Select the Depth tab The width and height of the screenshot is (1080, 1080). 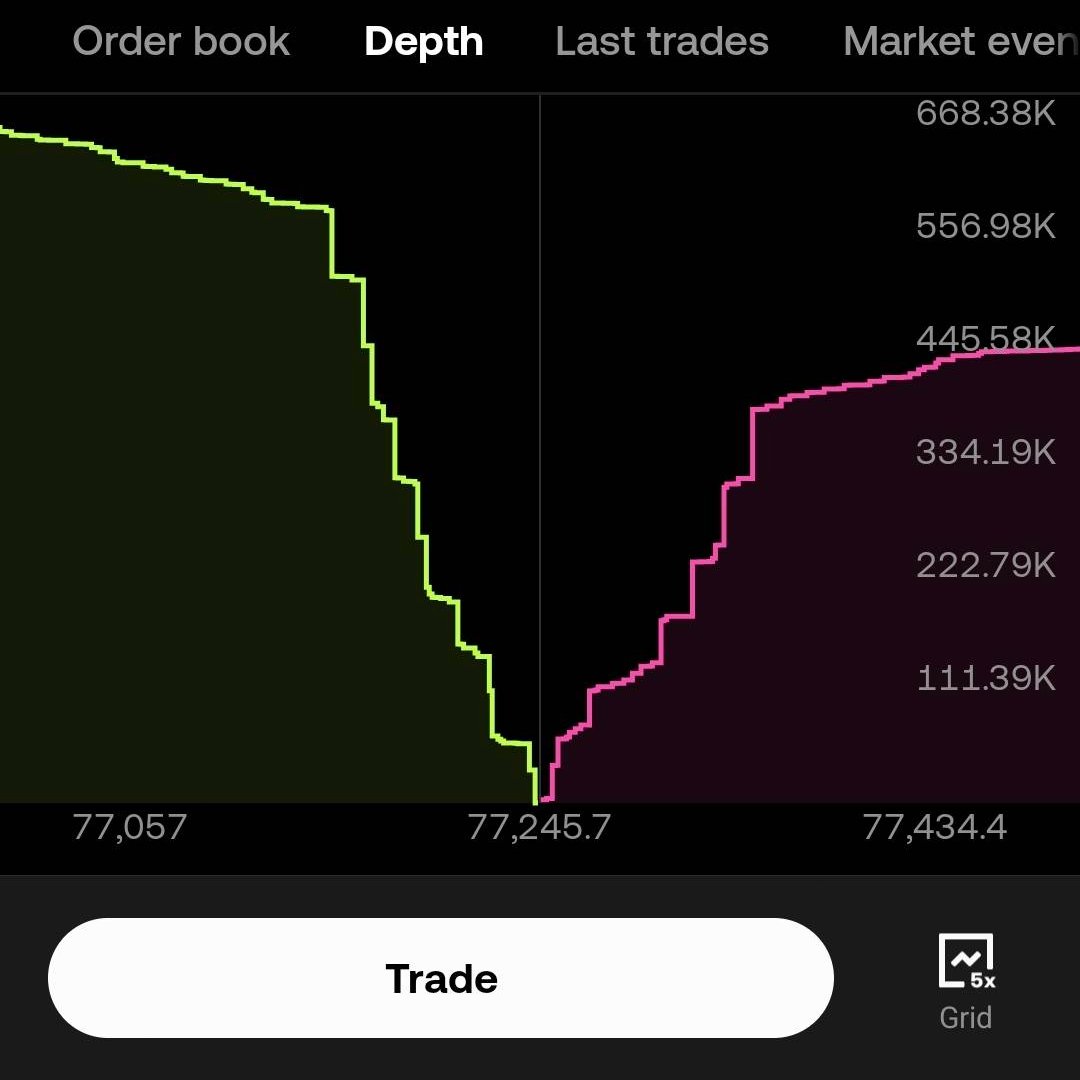[424, 42]
